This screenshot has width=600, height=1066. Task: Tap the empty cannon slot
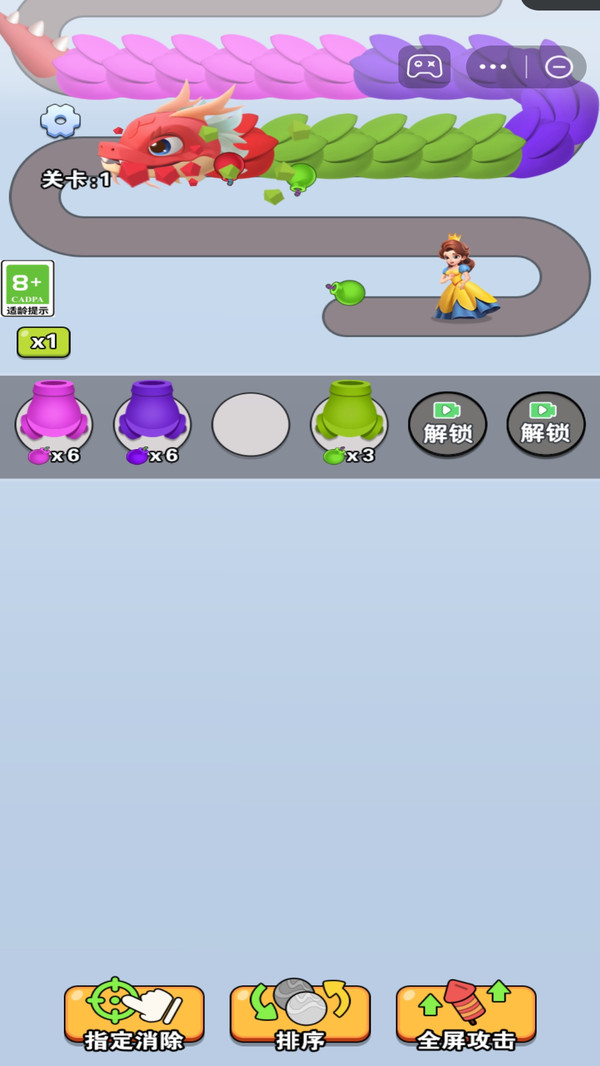(x=251, y=424)
